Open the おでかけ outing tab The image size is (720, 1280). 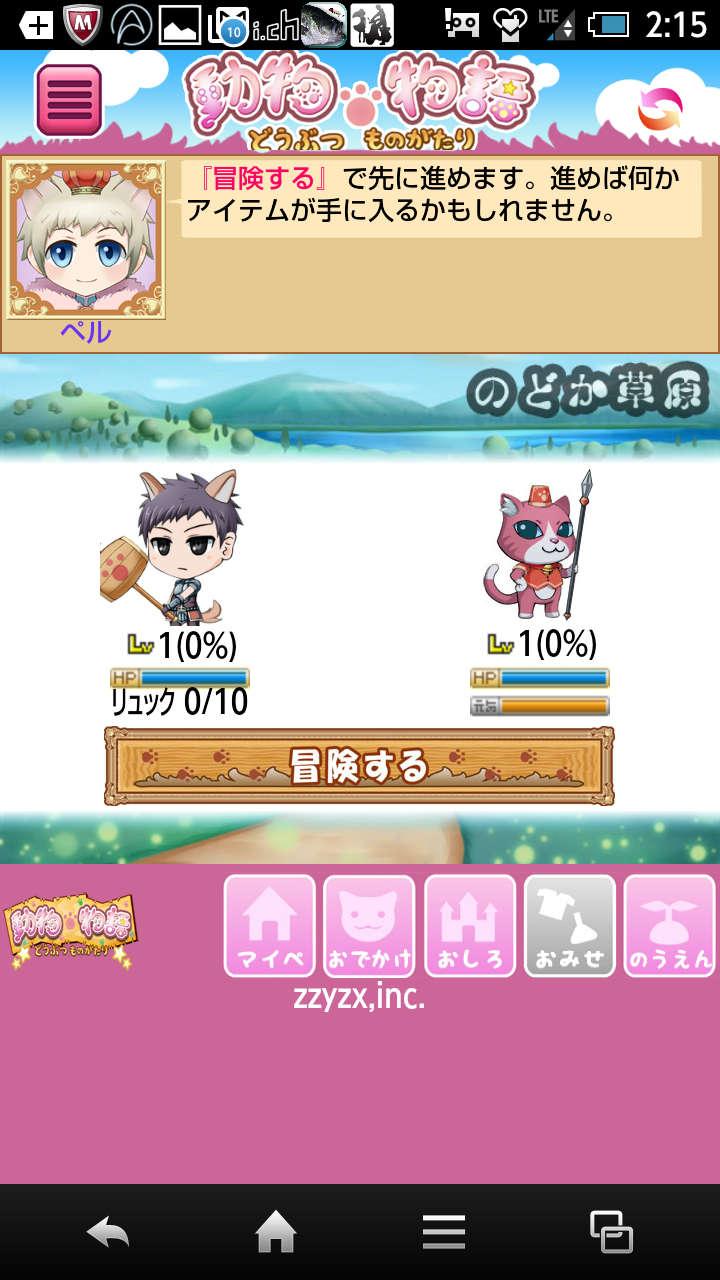coord(369,926)
